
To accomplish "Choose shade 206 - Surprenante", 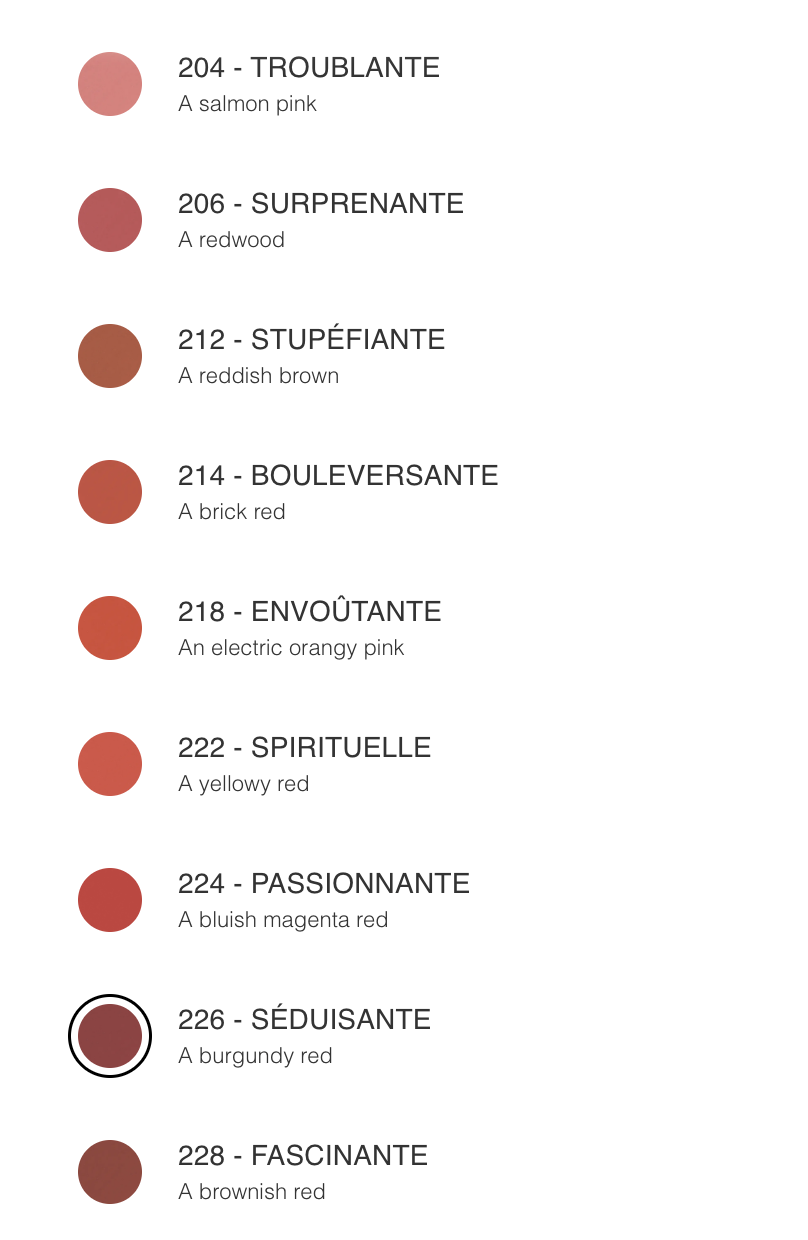I will click(110, 220).
